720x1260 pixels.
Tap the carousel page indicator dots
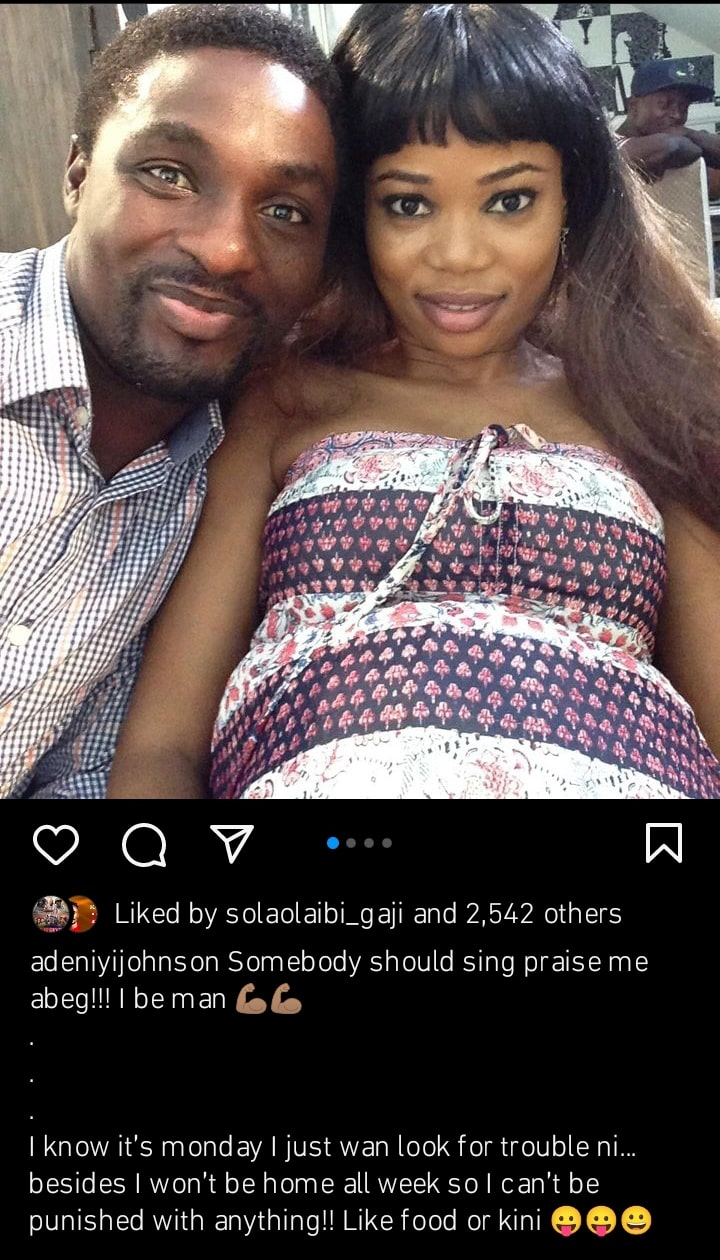click(359, 843)
